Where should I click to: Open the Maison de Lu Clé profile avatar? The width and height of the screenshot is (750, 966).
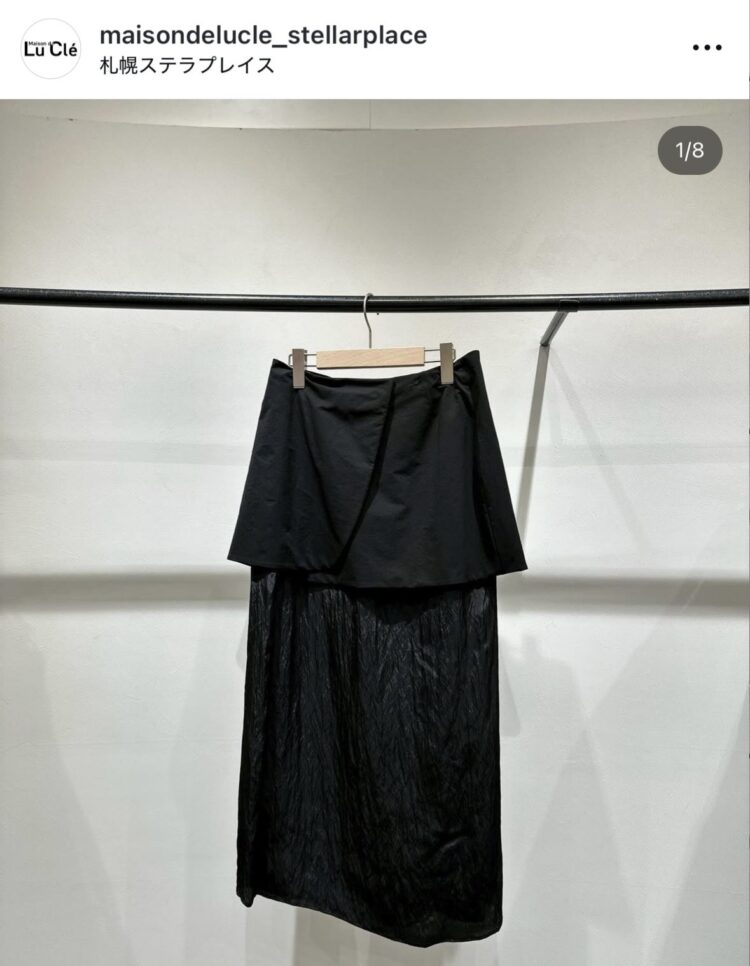coord(49,49)
